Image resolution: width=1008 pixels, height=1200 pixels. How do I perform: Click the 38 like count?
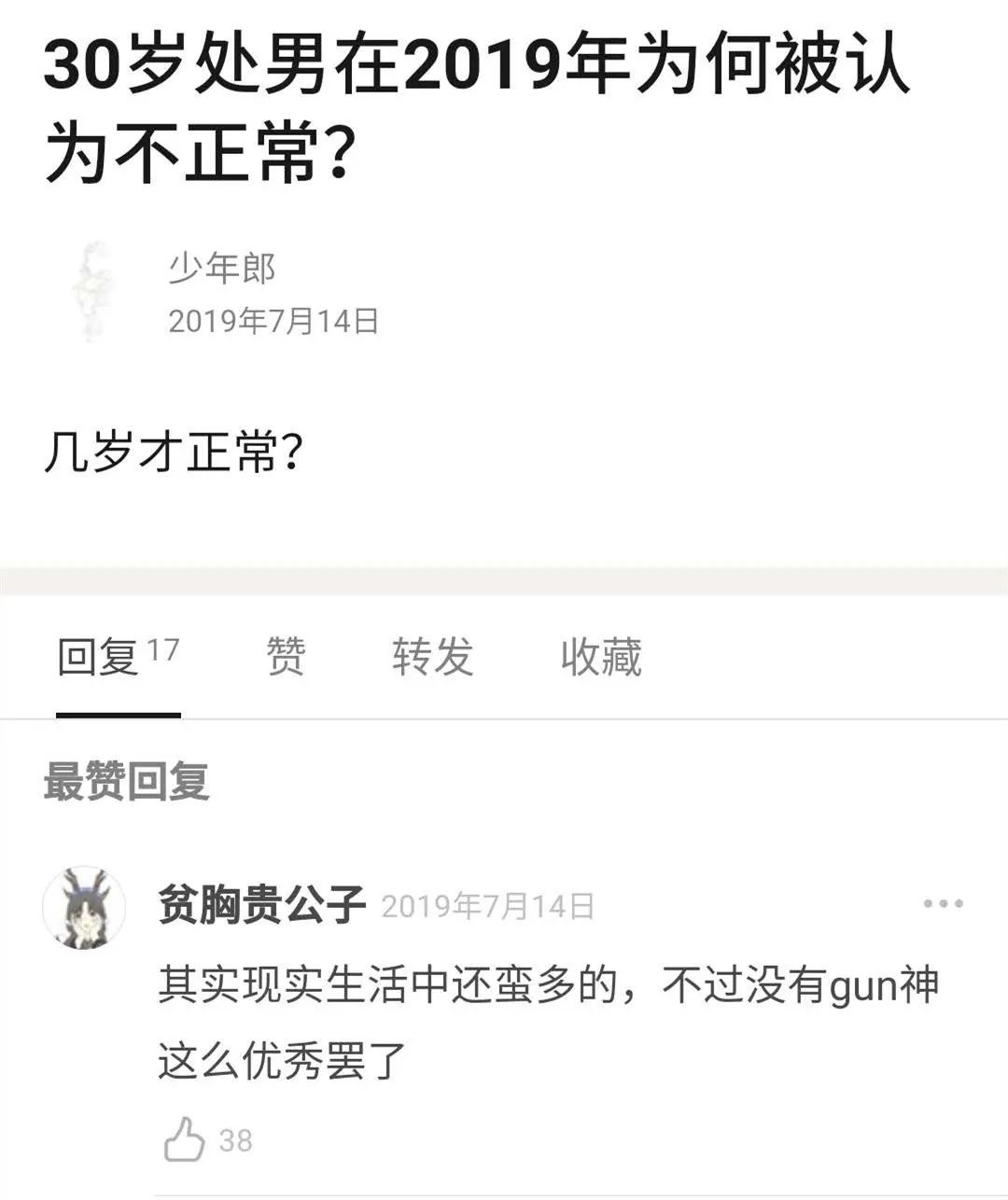click(236, 1137)
